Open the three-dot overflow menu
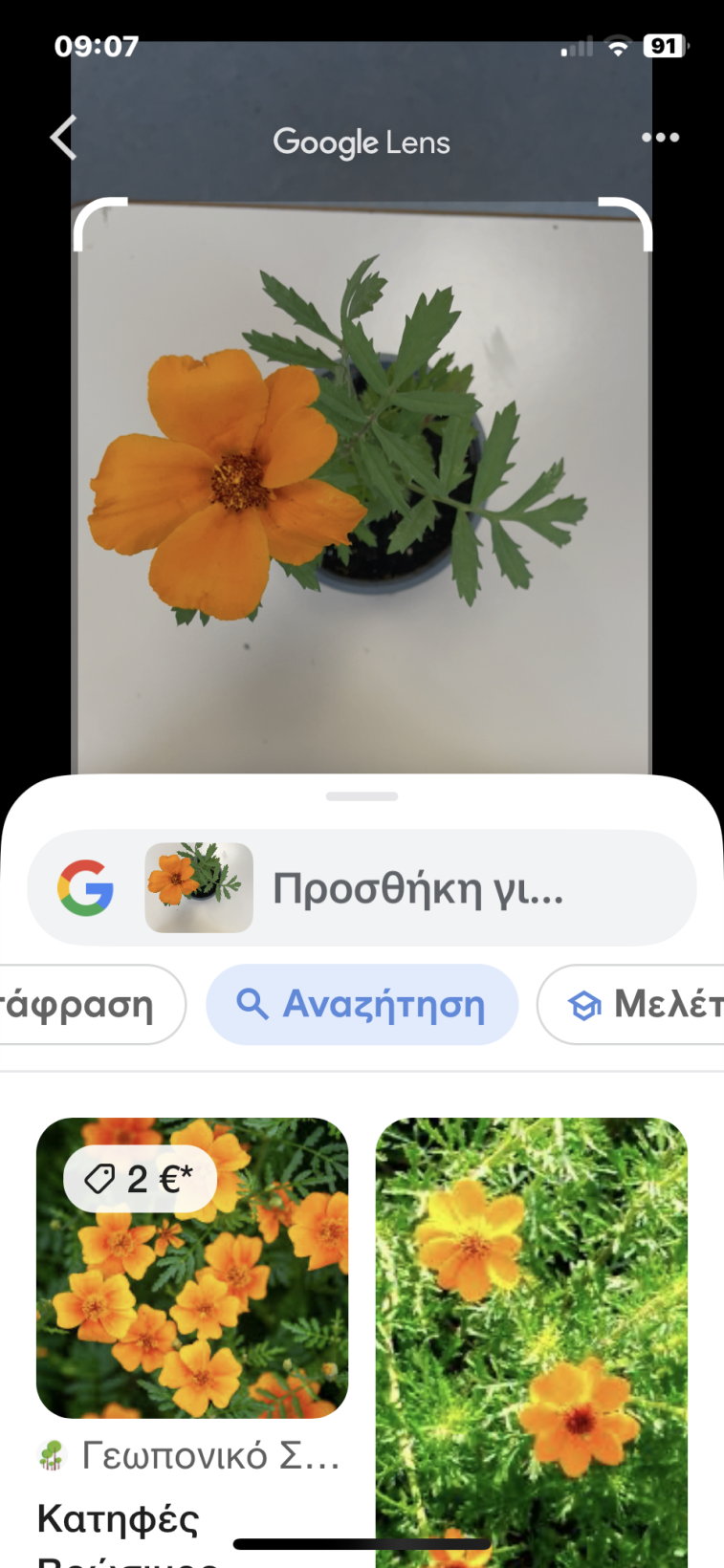The width and height of the screenshot is (724, 1568). (x=660, y=138)
